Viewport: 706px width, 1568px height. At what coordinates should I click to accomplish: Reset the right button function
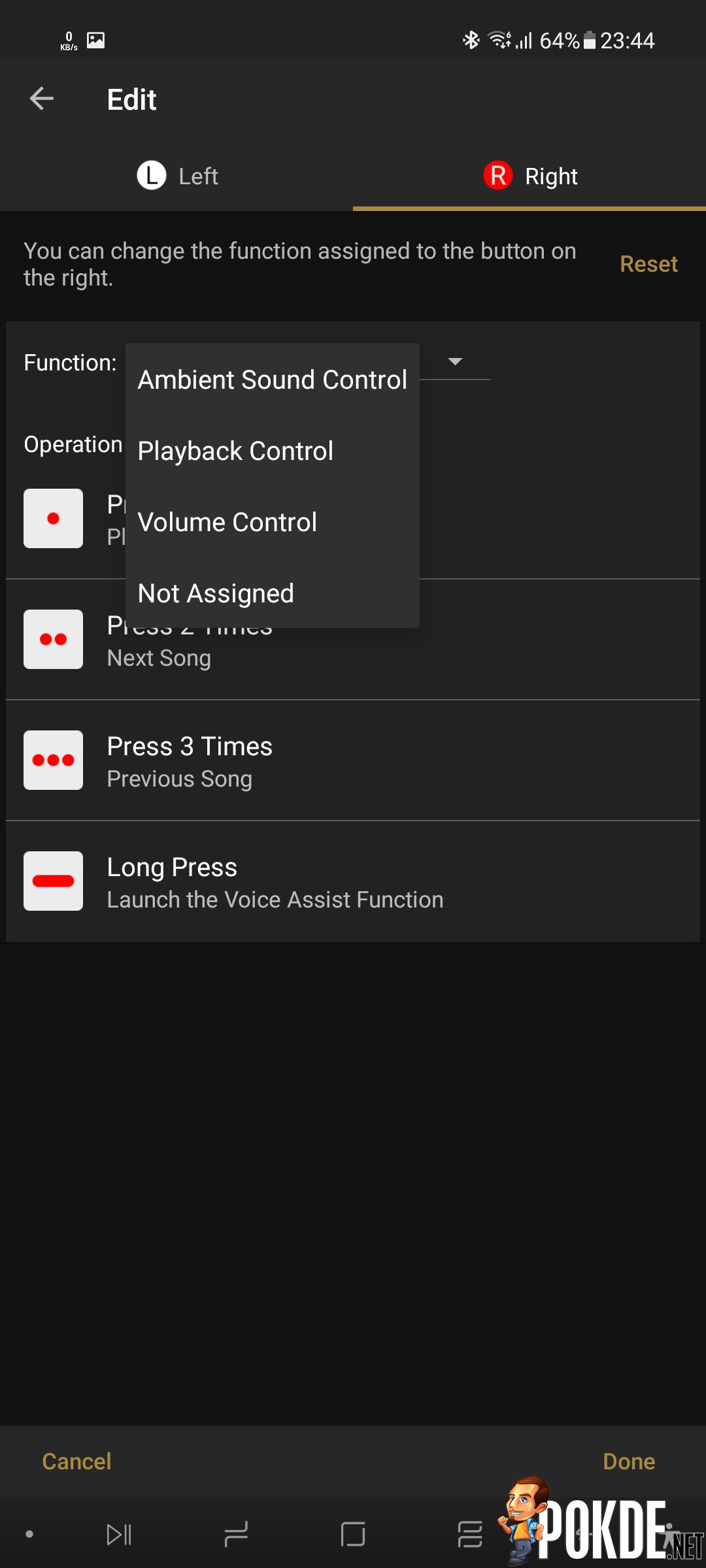[648, 264]
